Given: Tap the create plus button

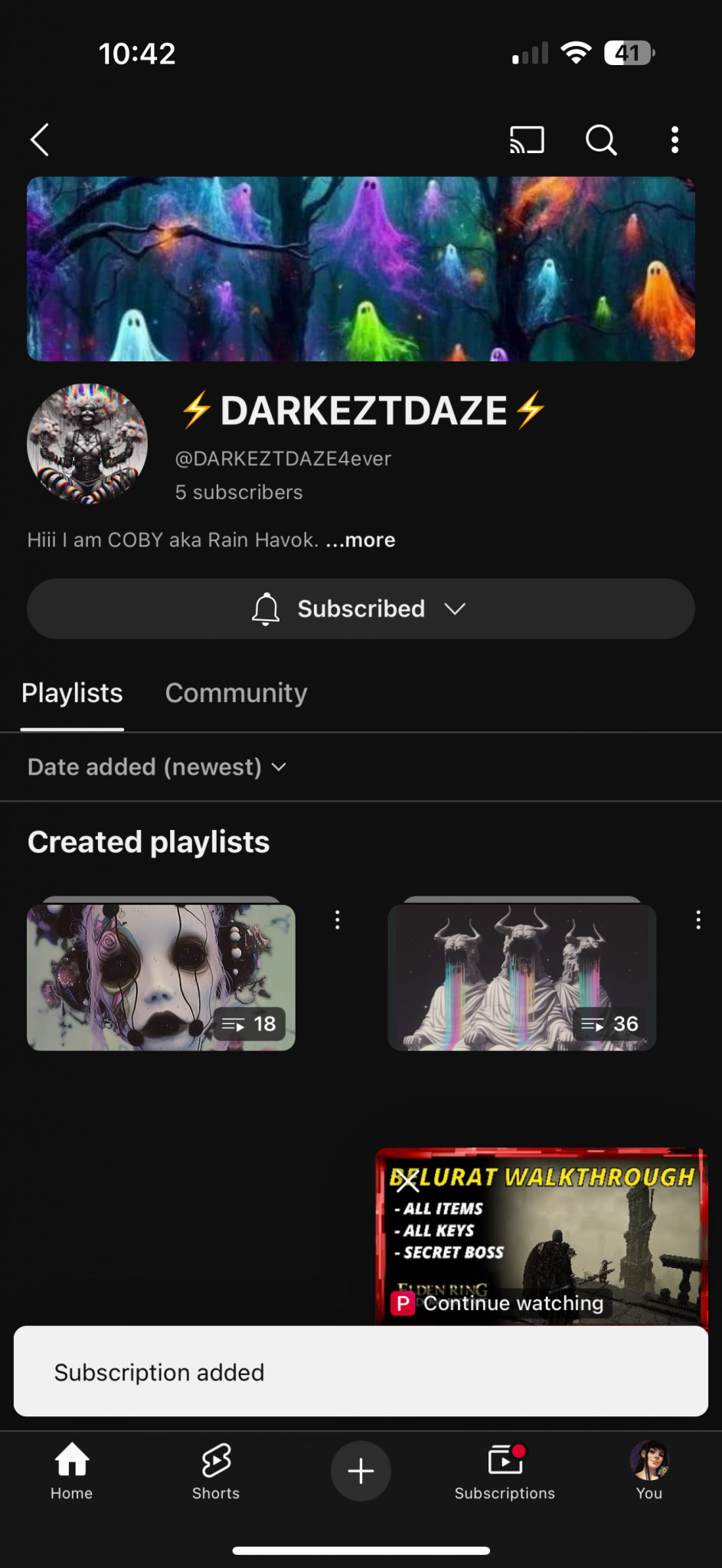Looking at the screenshot, I should (x=361, y=1470).
